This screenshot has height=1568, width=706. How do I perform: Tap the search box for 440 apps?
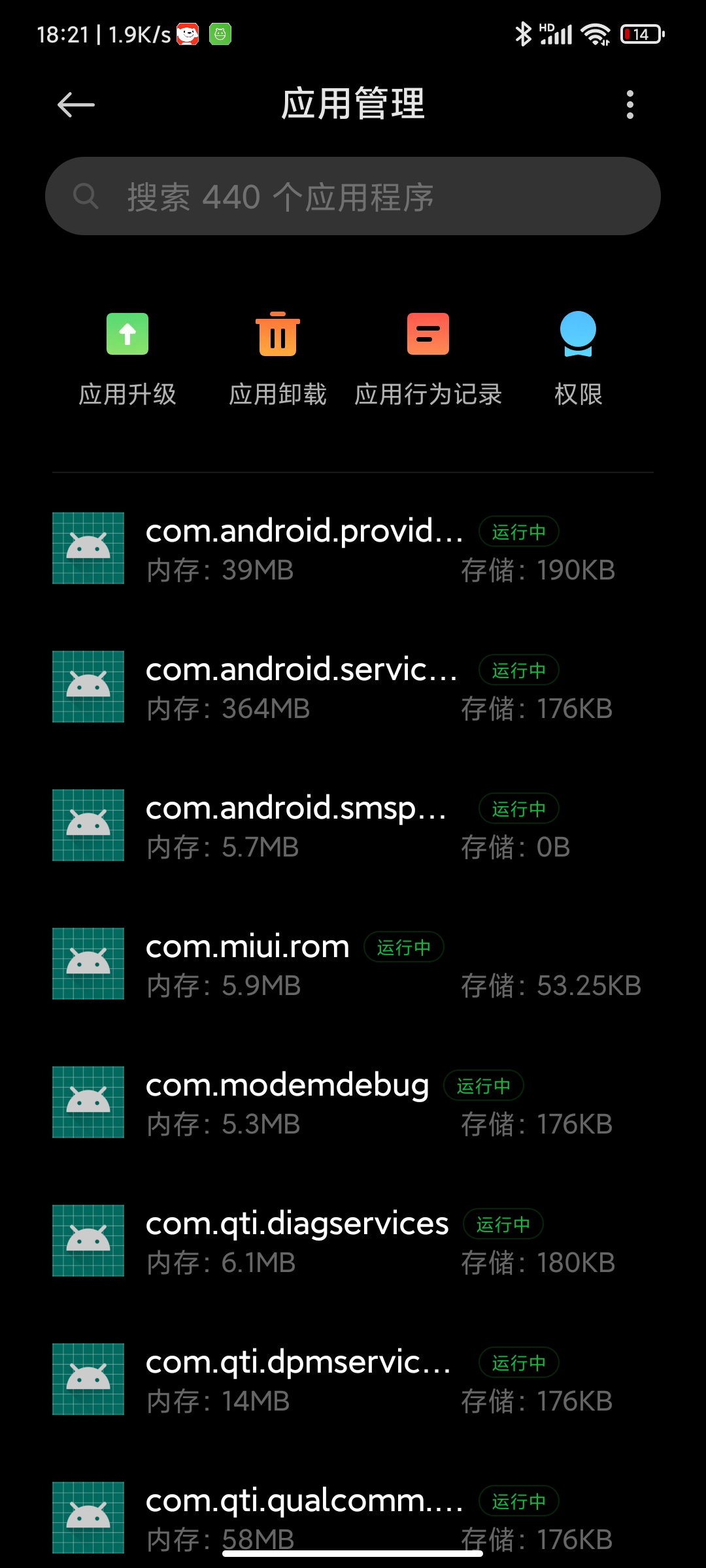click(x=353, y=196)
